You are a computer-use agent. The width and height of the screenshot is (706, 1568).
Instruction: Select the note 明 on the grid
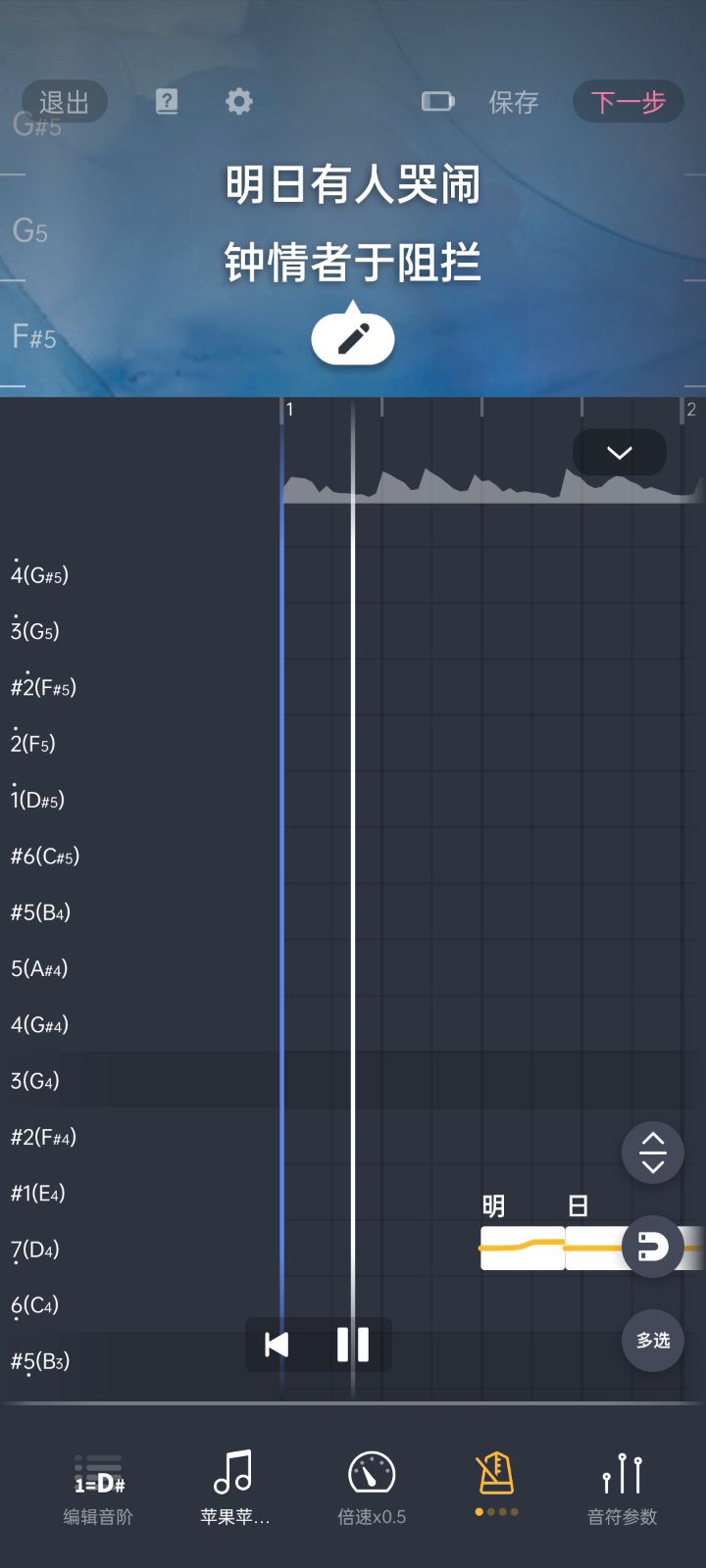coord(522,1248)
